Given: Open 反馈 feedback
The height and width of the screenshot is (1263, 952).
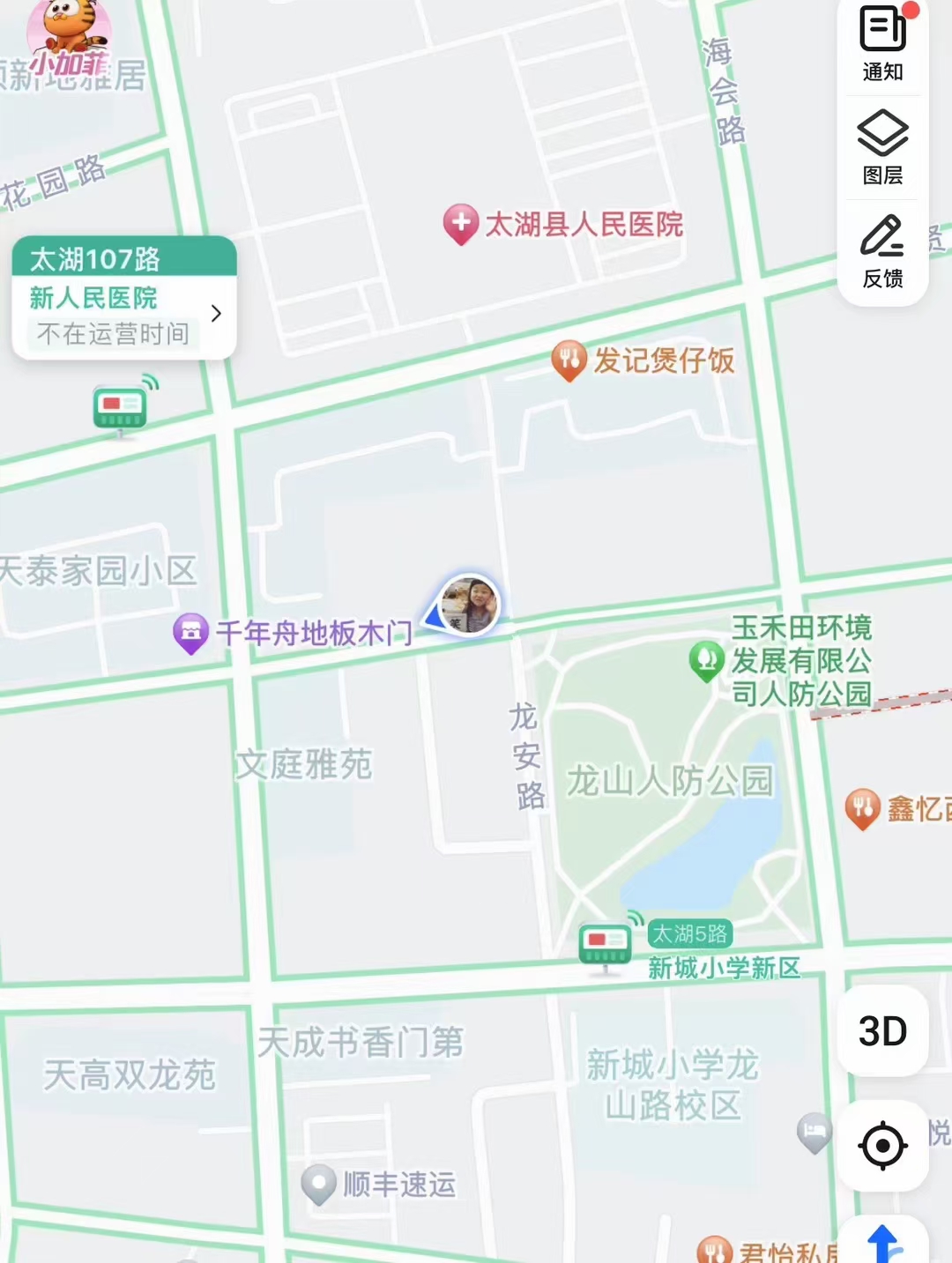Looking at the screenshot, I should pos(882,252).
